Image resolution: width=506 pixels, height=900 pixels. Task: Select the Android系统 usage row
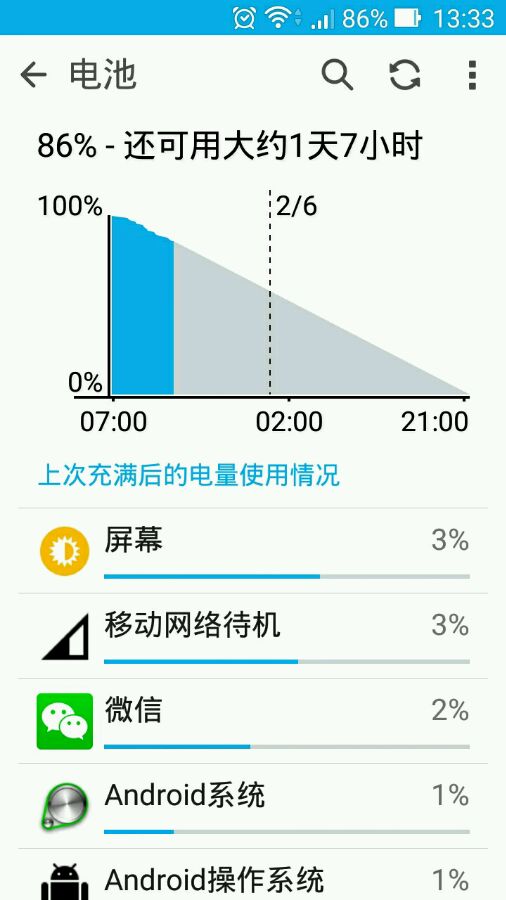(253, 806)
